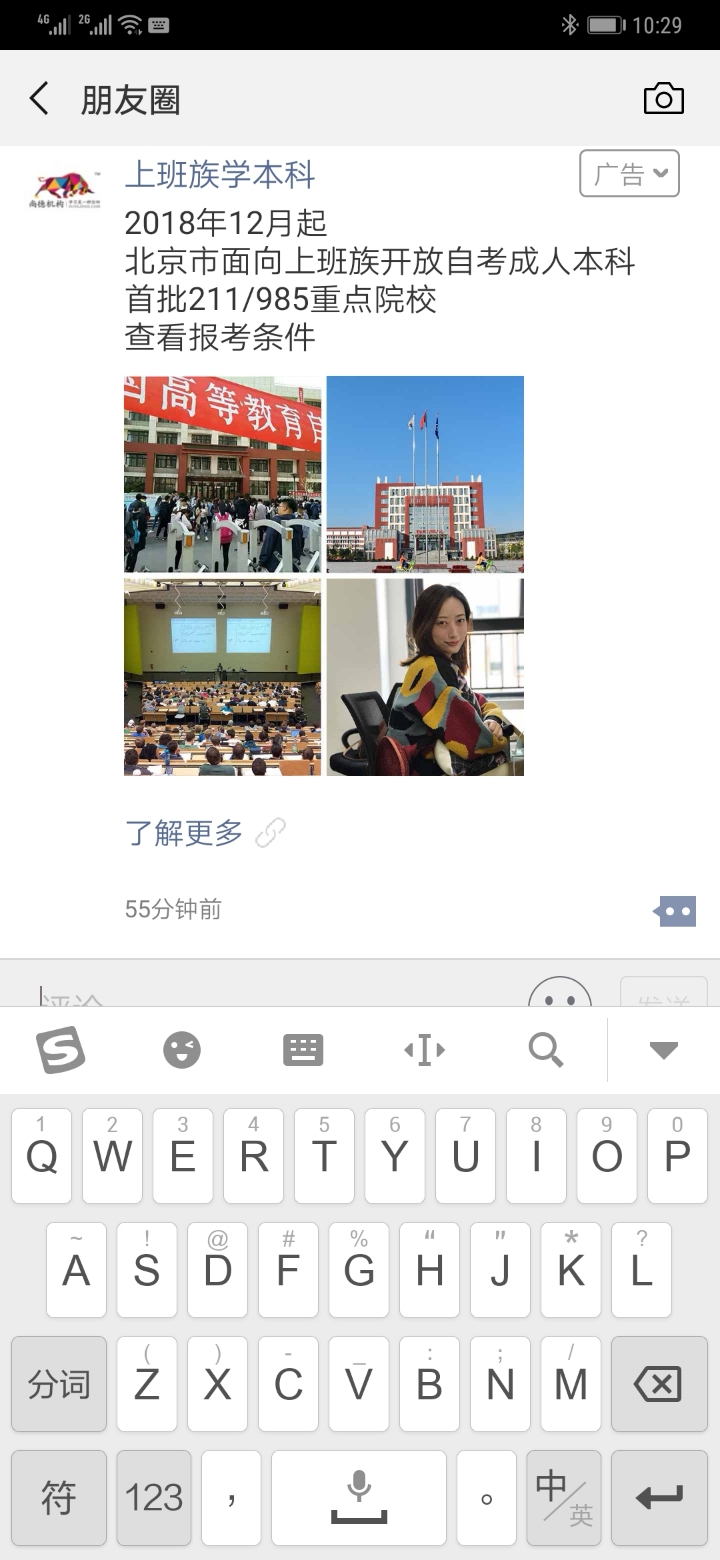Hide the keyboard with the down arrow
The height and width of the screenshot is (1560, 720).
point(664,1050)
